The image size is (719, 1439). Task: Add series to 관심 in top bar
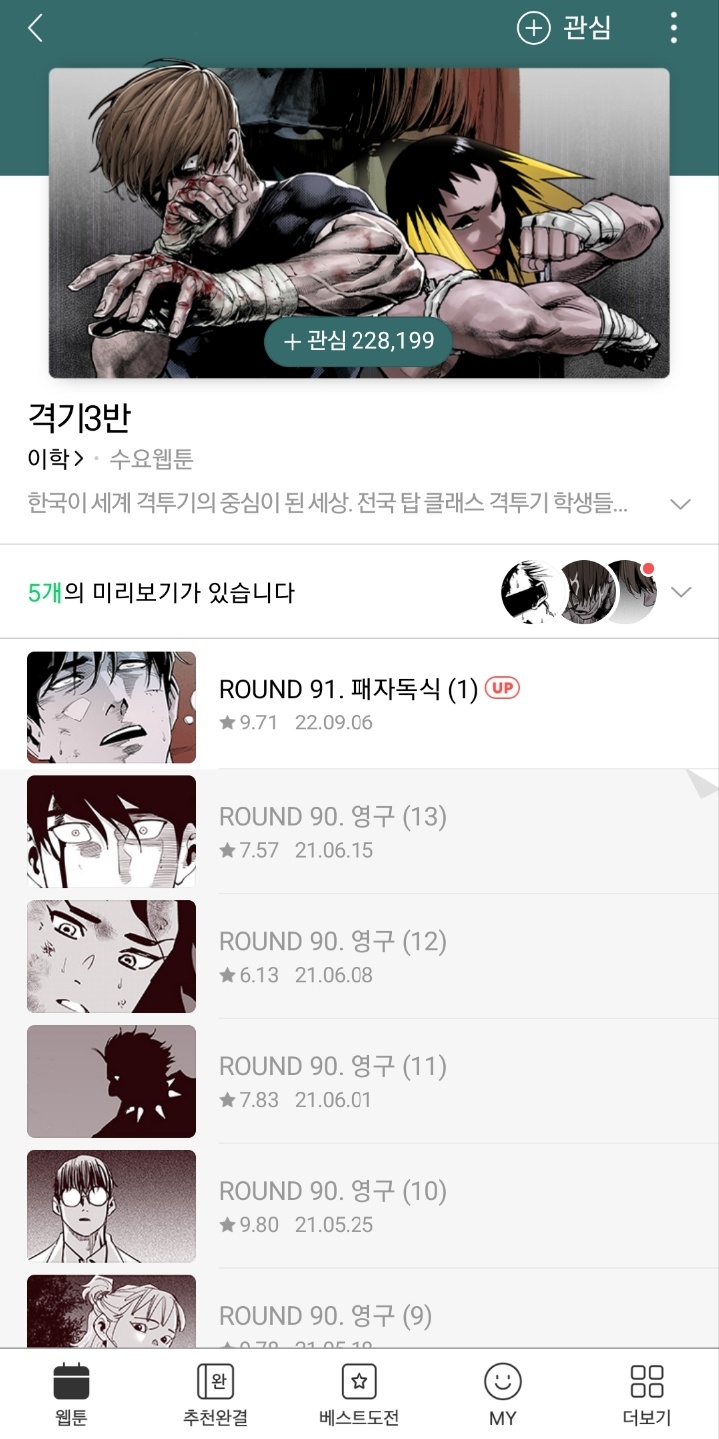click(x=564, y=28)
